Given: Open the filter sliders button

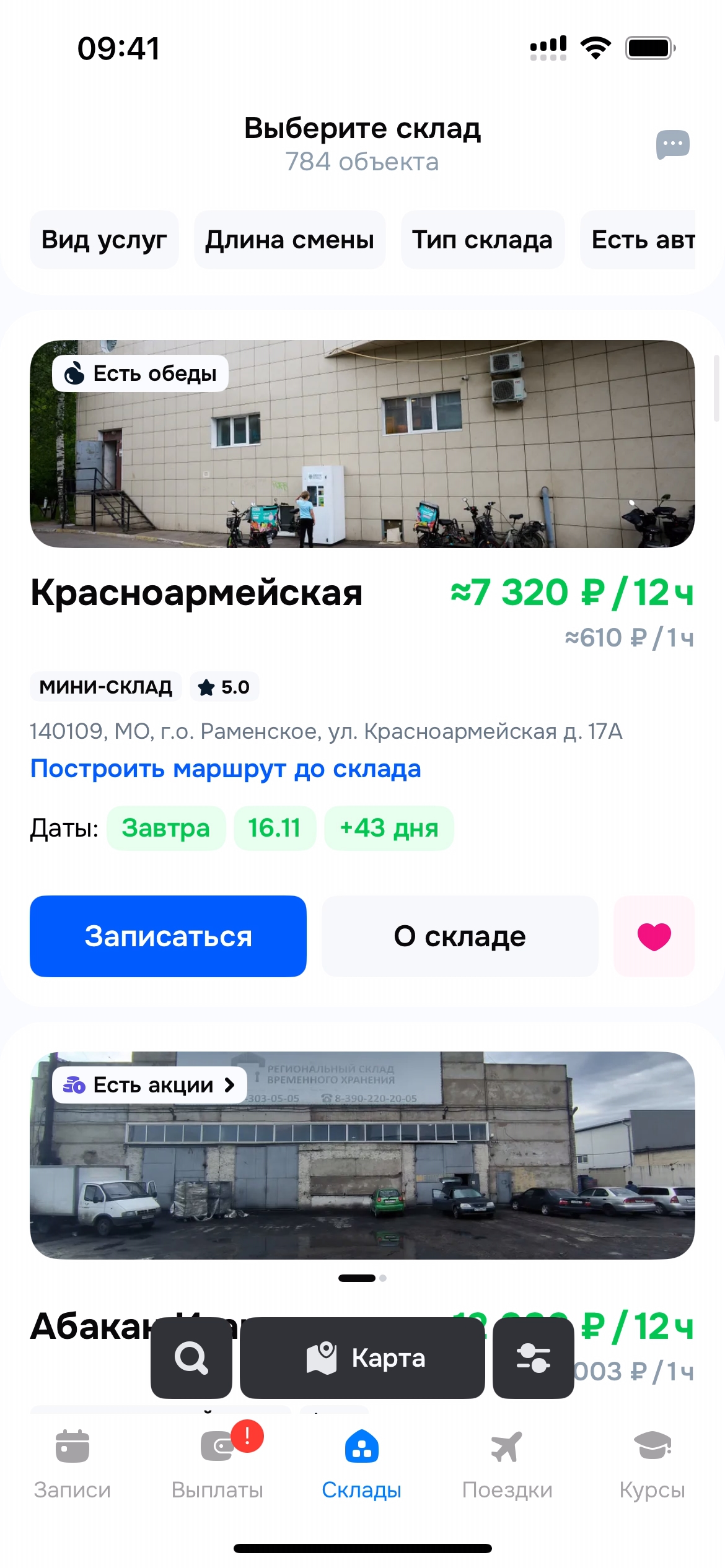Looking at the screenshot, I should pos(533,1357).
